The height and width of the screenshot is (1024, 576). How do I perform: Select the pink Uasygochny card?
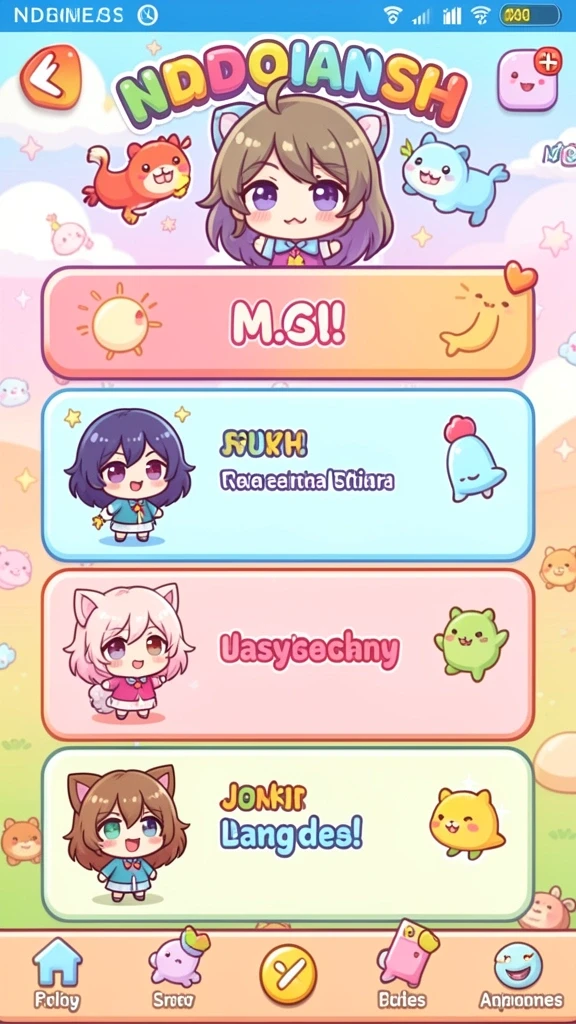click(x=288, y=654)
